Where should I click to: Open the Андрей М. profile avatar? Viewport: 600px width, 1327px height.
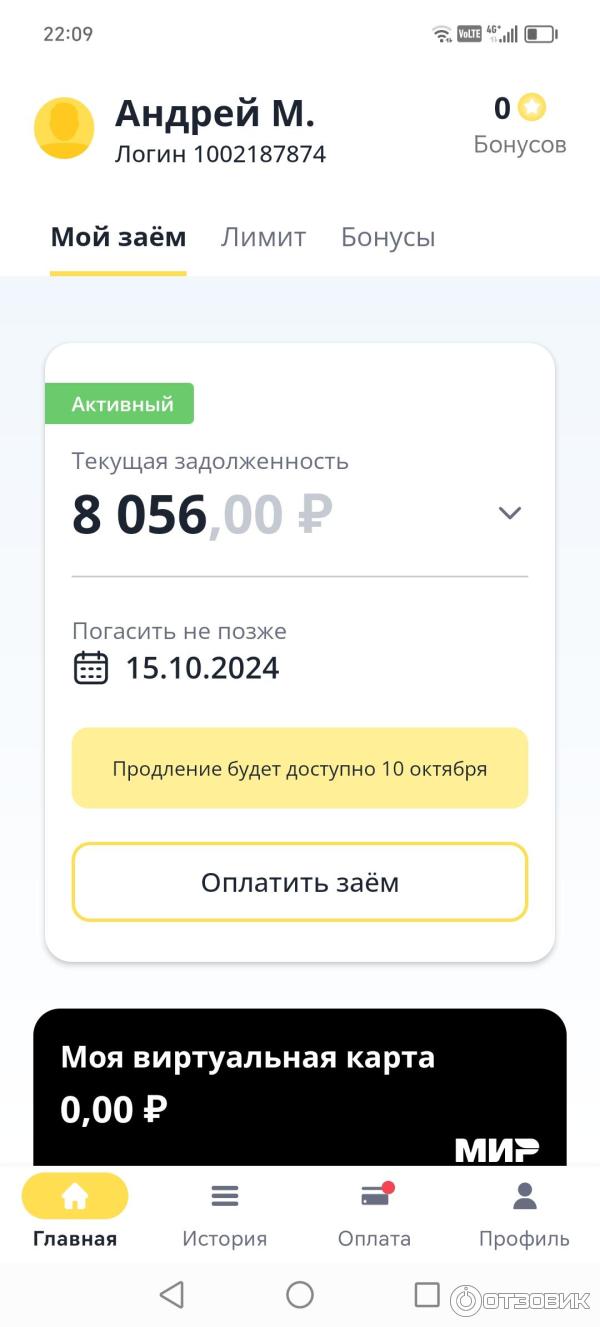click(x=64, y=128)
